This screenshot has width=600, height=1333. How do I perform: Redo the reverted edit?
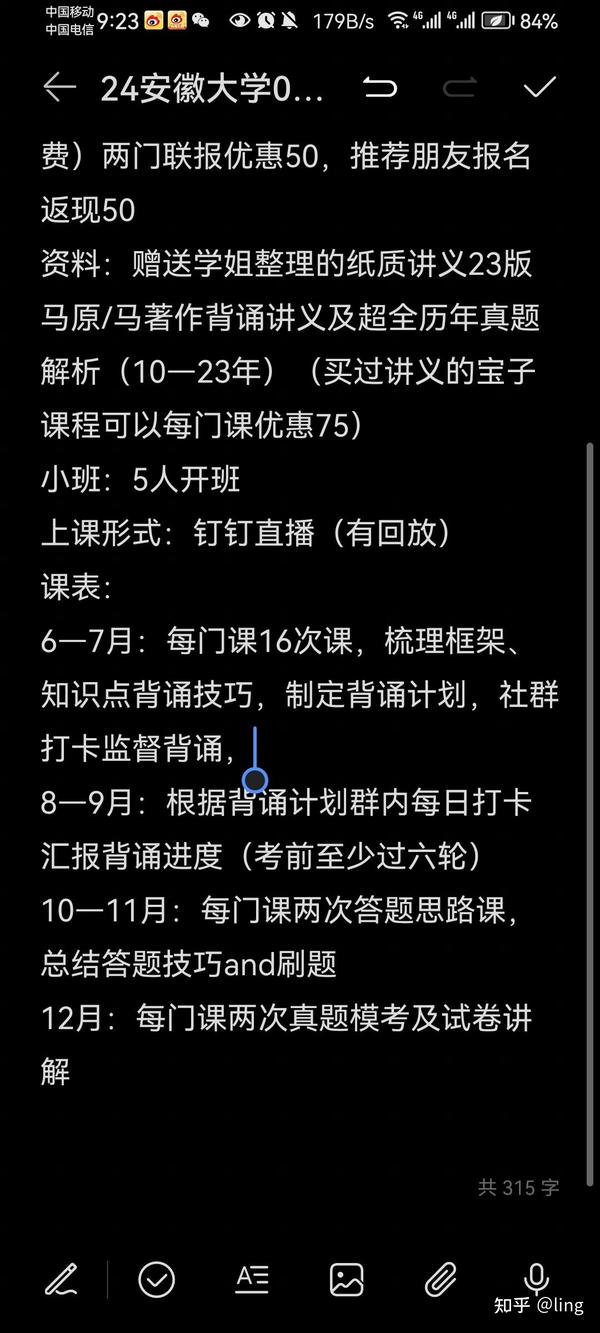point(460,88)
